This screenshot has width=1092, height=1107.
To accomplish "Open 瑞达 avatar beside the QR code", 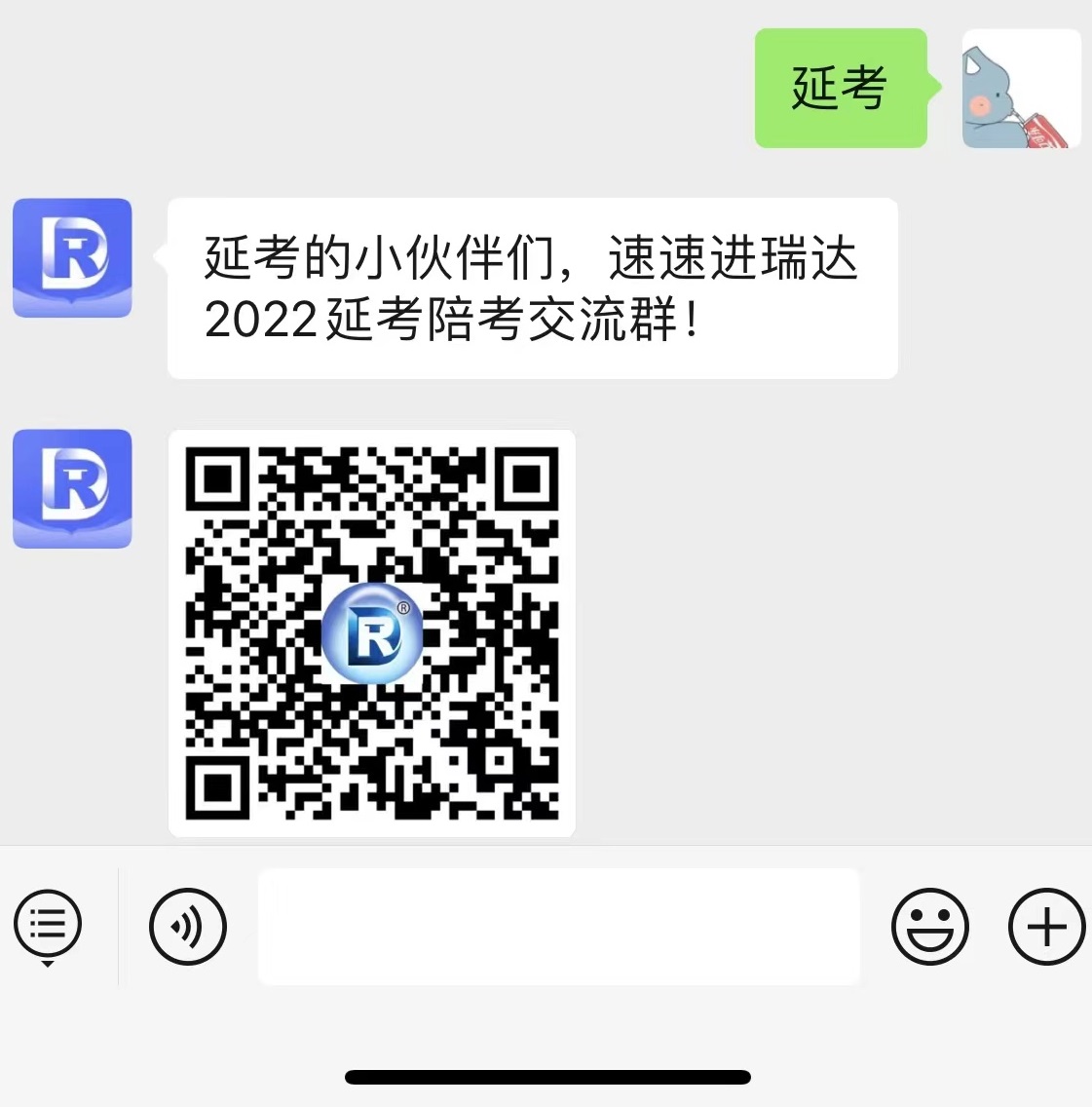I will pyautogui.click(x=72, y=488).
